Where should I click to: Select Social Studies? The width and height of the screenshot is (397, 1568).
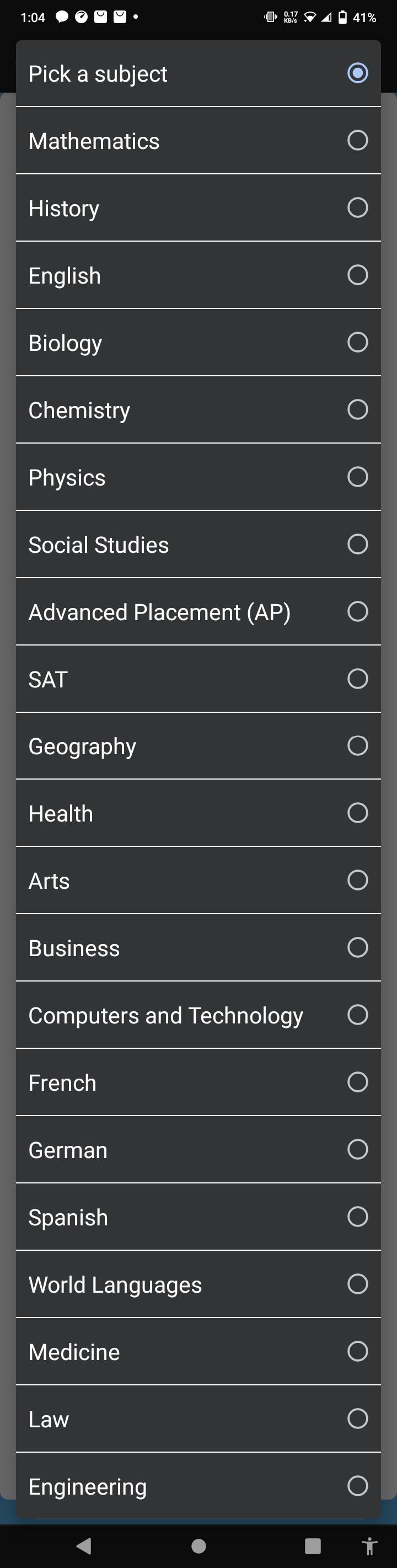pyautogui.click(x=198, y=544)
